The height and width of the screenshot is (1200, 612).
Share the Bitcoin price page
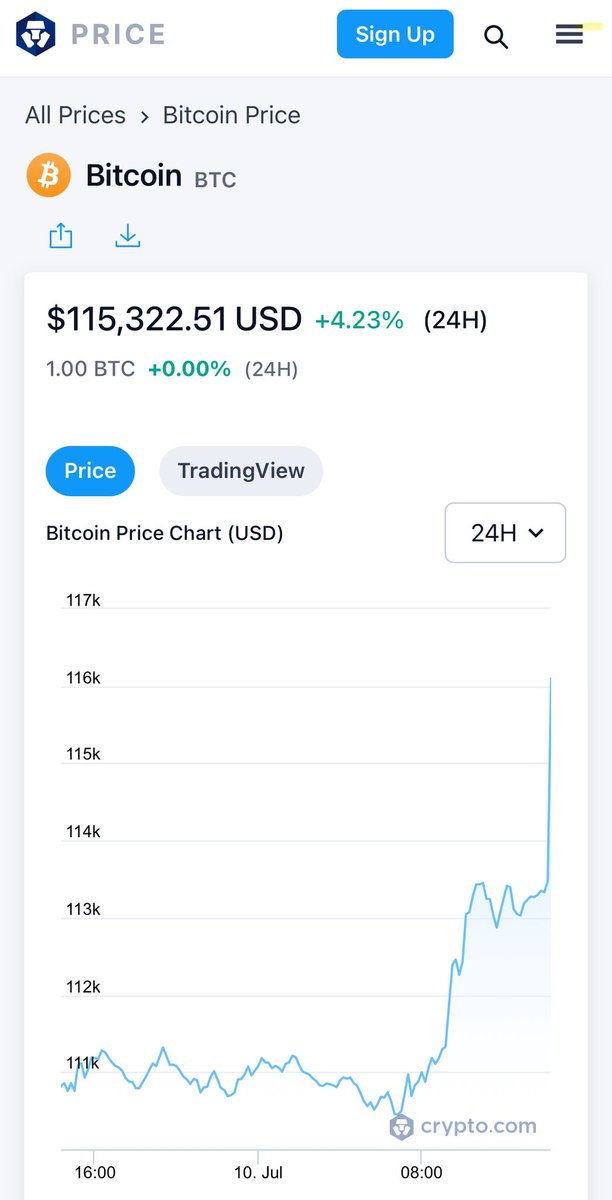coord(61,235)
